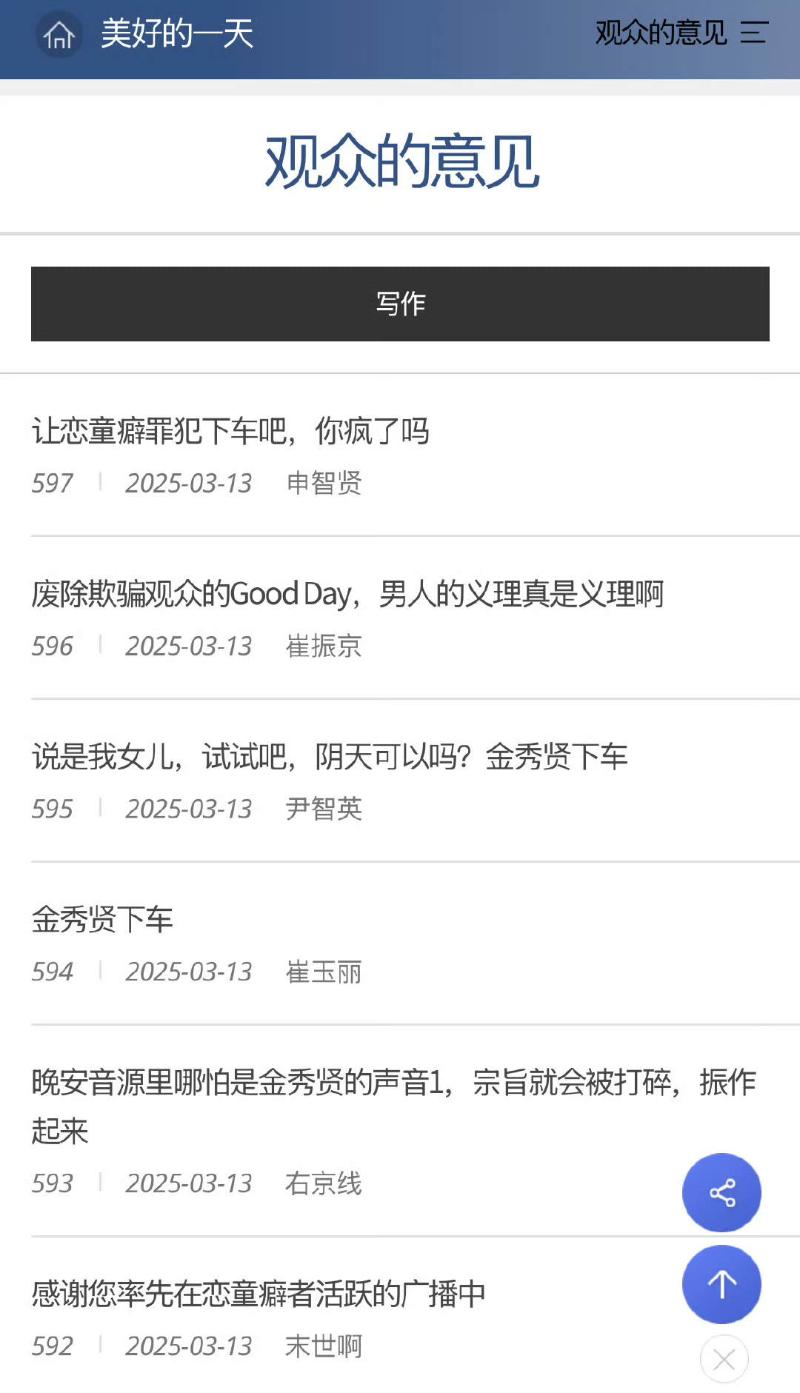
Task: Open post 594 by 崔玉丽
Action: pos(103,920)
